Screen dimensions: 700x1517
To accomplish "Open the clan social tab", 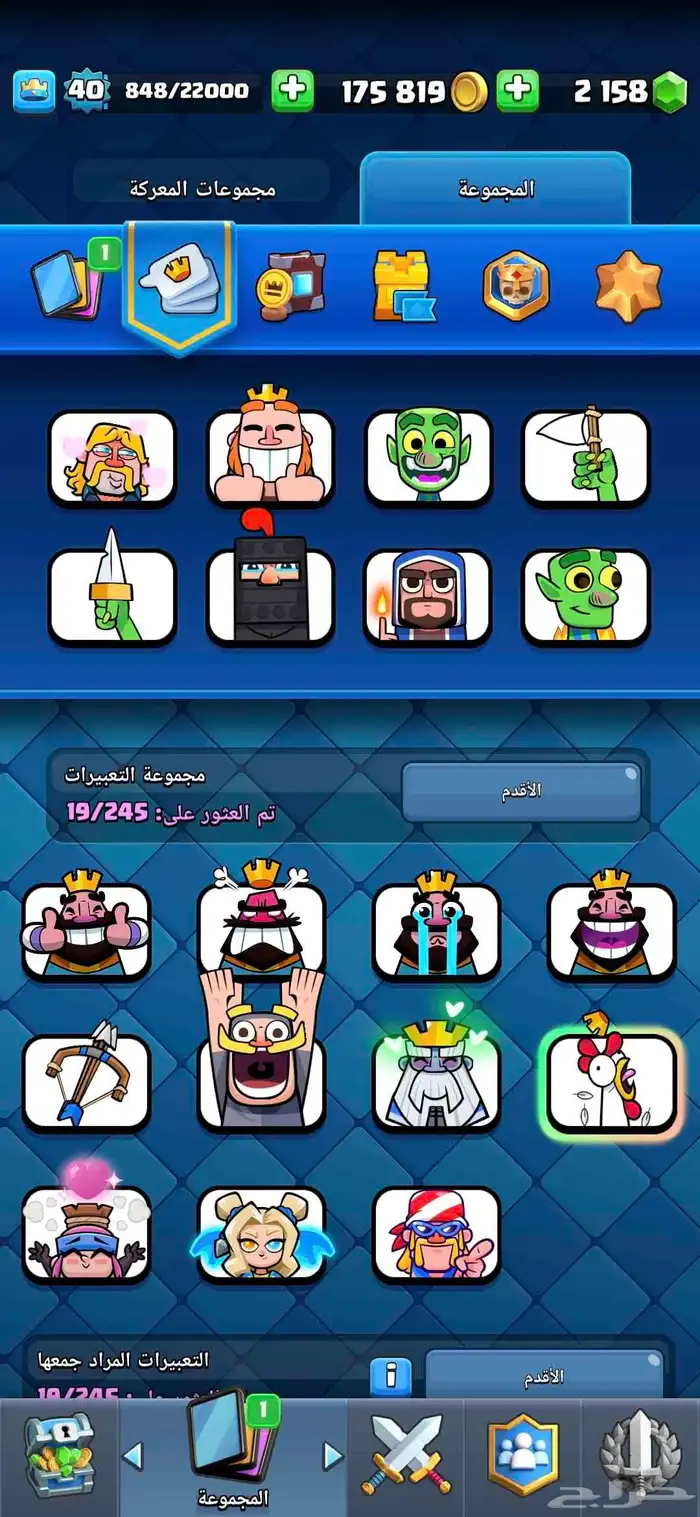I will [522, 1454].
